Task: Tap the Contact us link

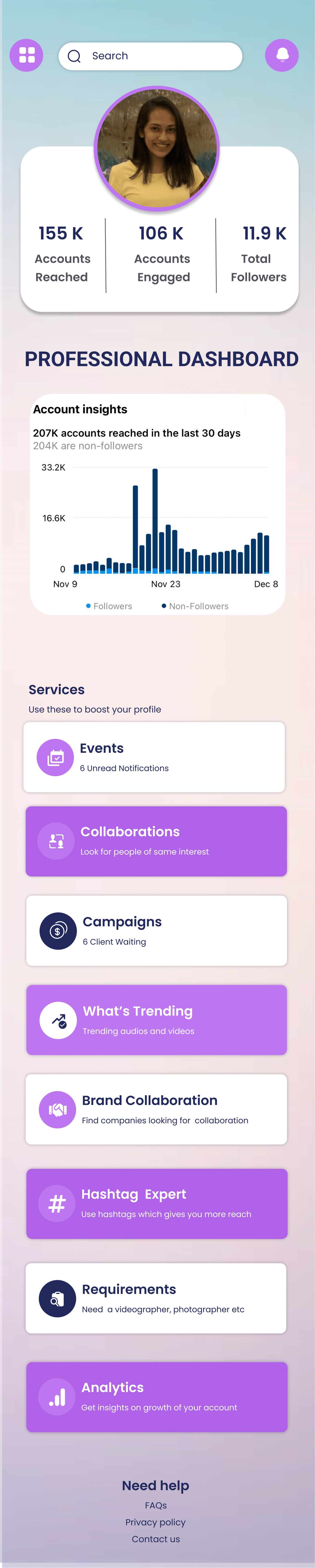Action: [x=156, y=1539]
